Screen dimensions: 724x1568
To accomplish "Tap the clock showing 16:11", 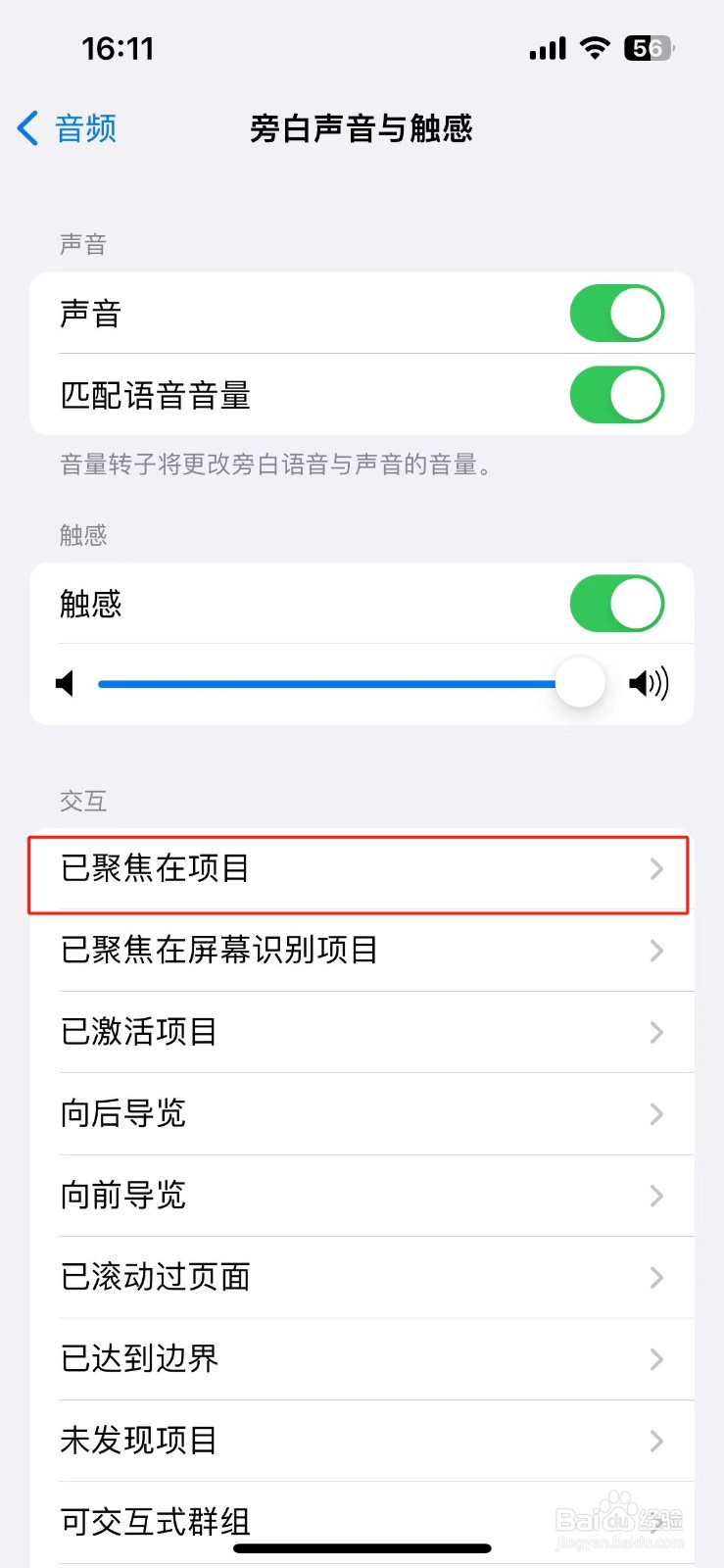I will coord(118,47).
